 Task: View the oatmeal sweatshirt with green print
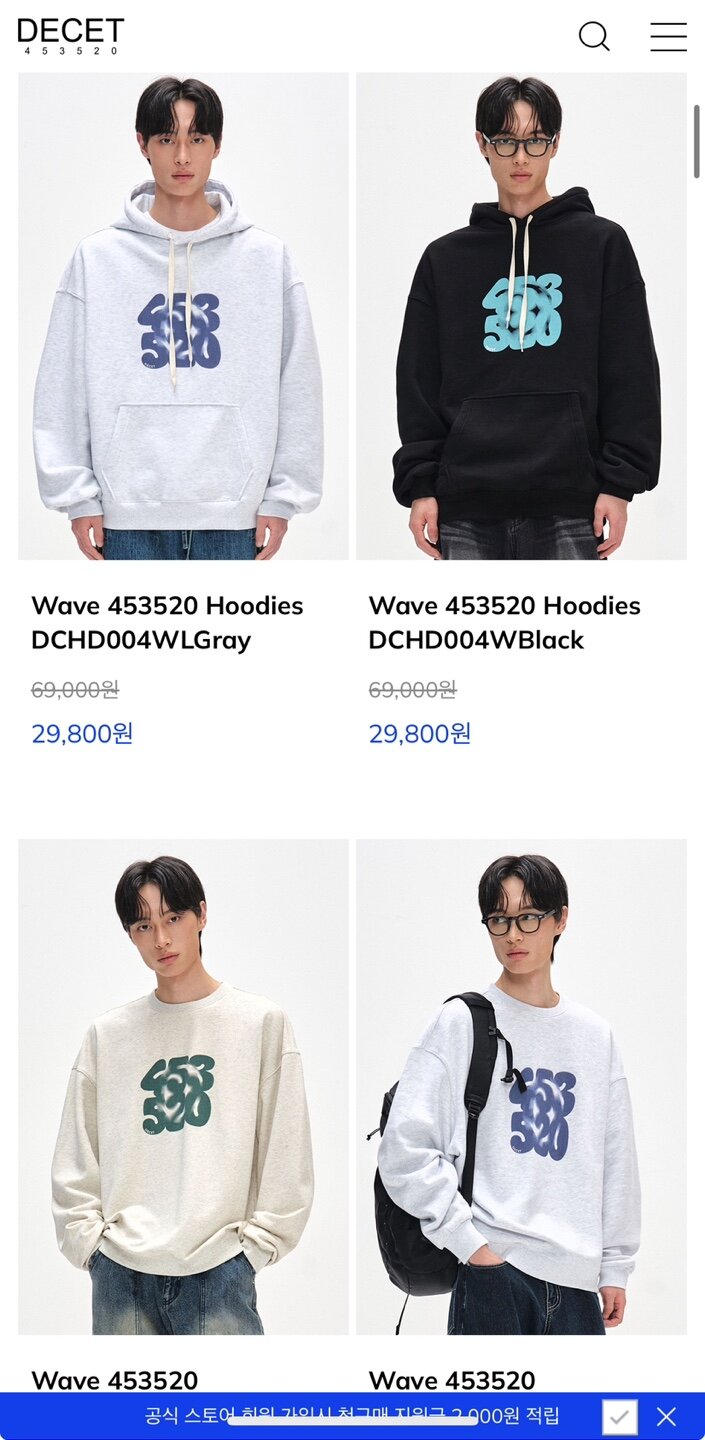[183, 1086]
